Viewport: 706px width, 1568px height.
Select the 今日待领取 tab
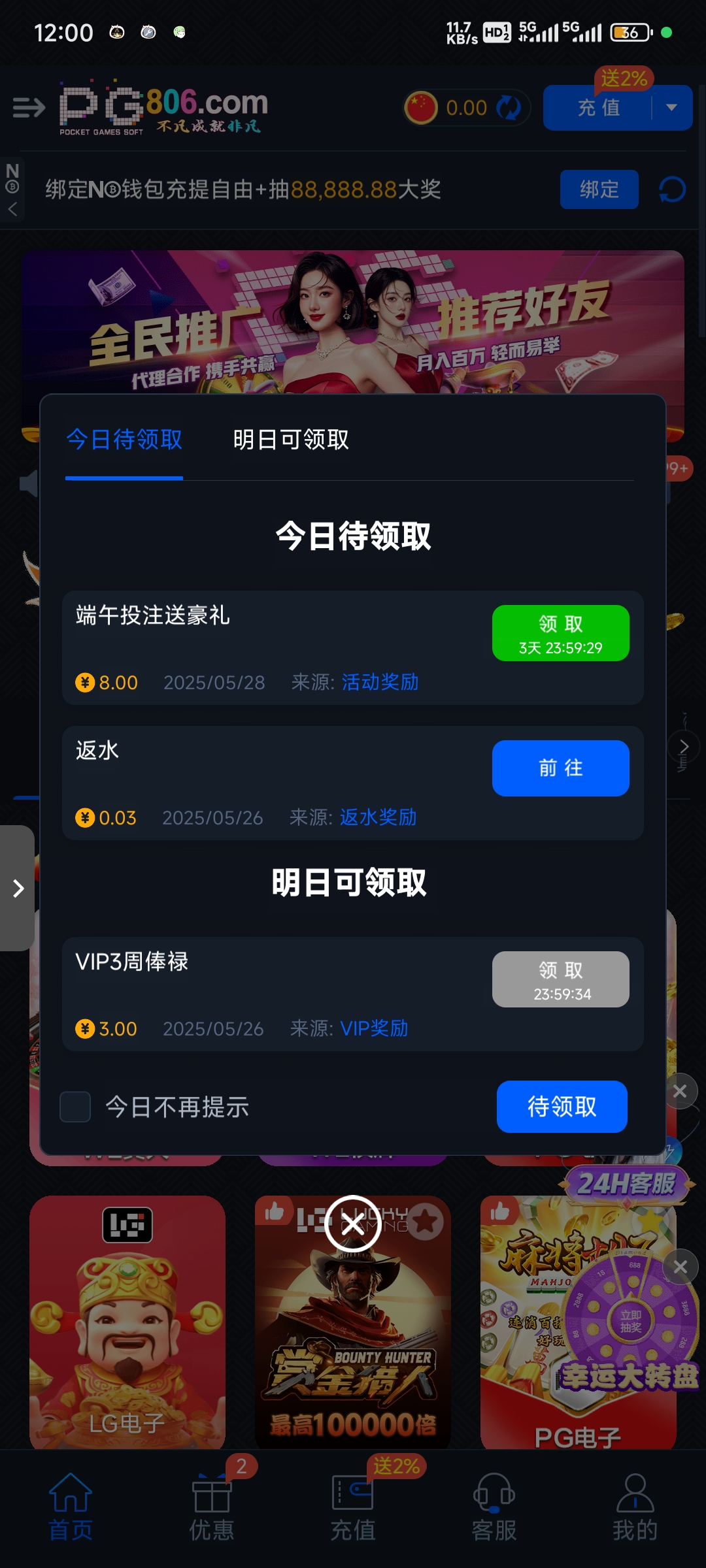tap(124, 440)
